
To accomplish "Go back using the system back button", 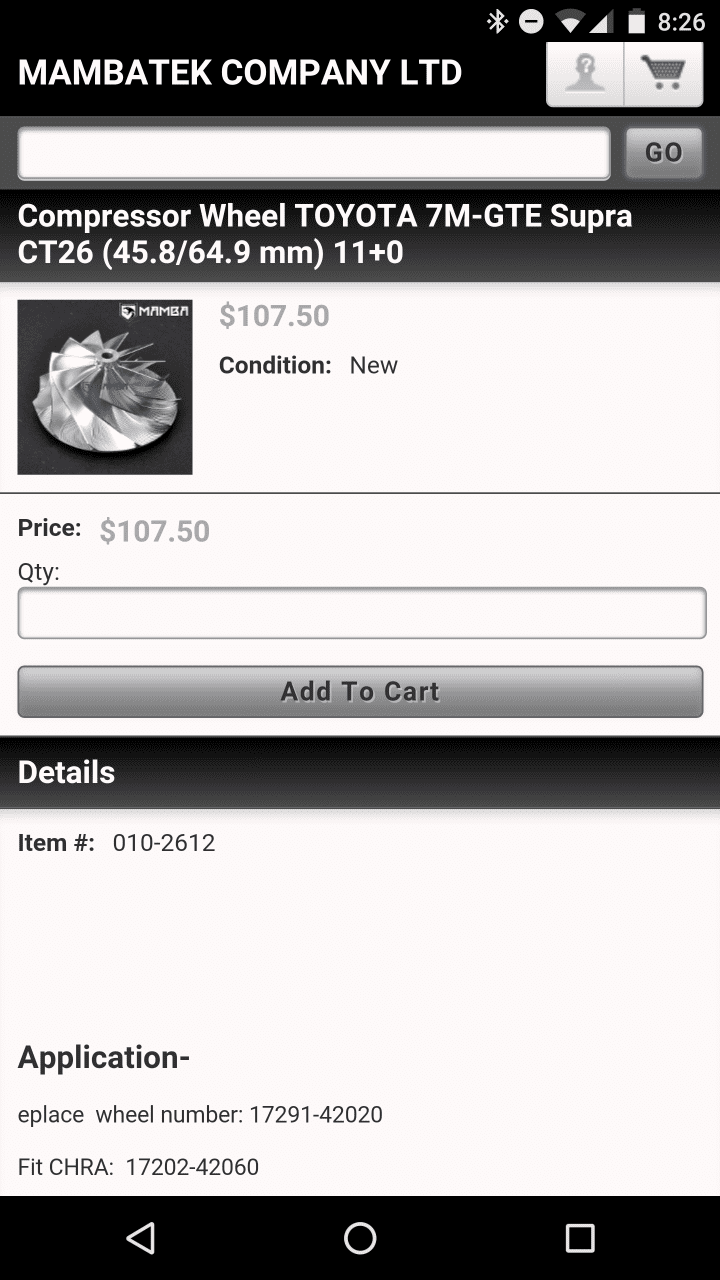I will tap(141, 1238).
